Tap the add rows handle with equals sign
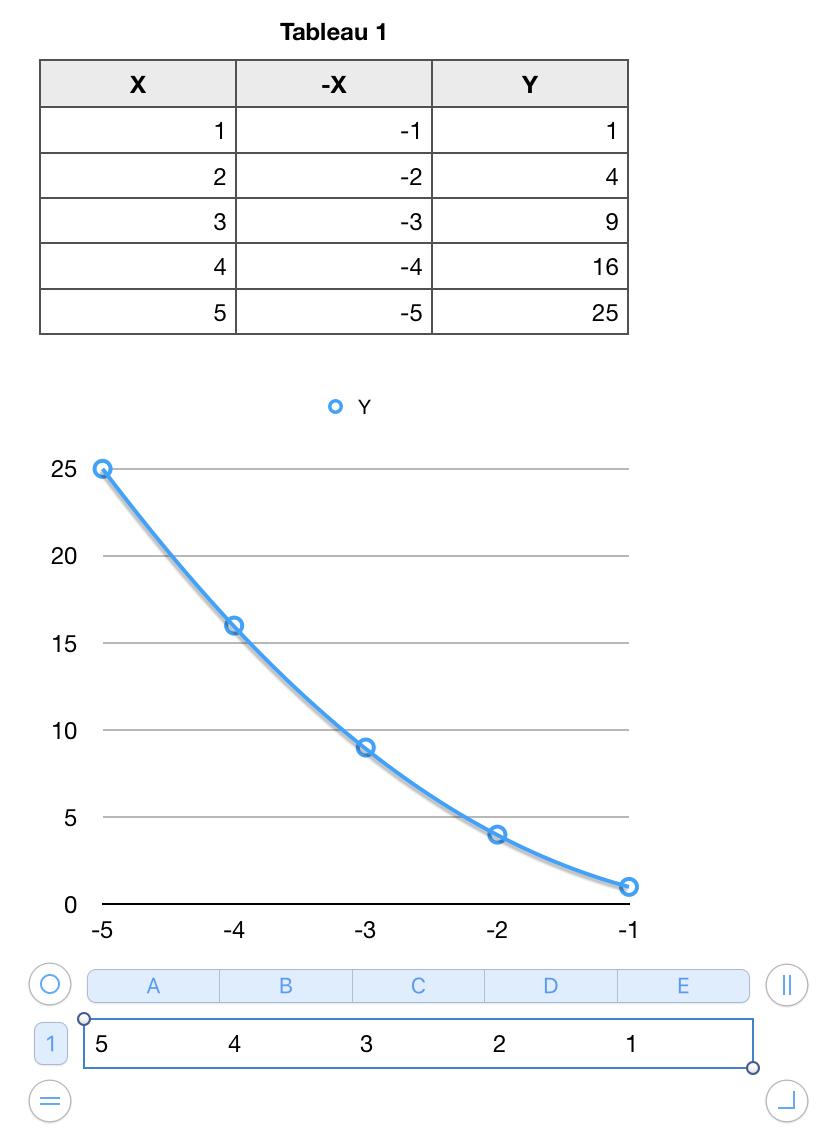 coord(50,1102)
